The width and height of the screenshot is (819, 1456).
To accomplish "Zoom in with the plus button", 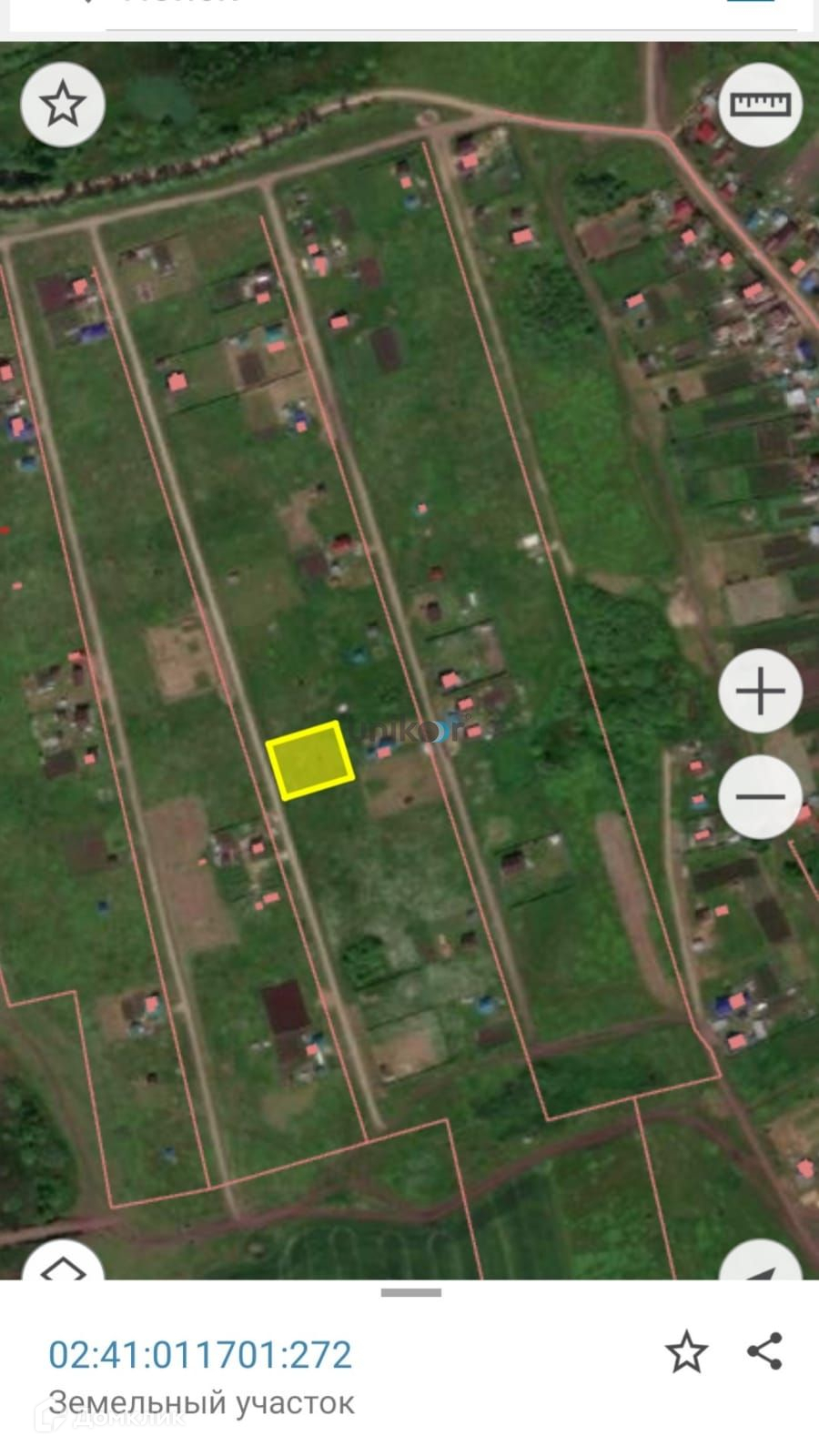I will pos(761,692).
